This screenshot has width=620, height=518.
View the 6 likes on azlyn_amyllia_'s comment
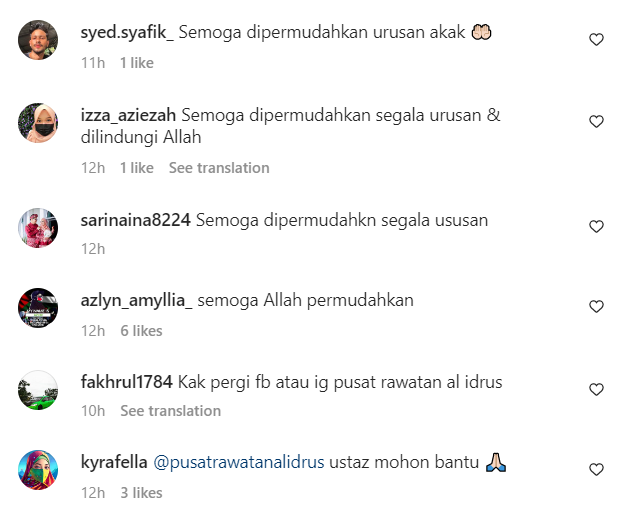coord(140,331)
